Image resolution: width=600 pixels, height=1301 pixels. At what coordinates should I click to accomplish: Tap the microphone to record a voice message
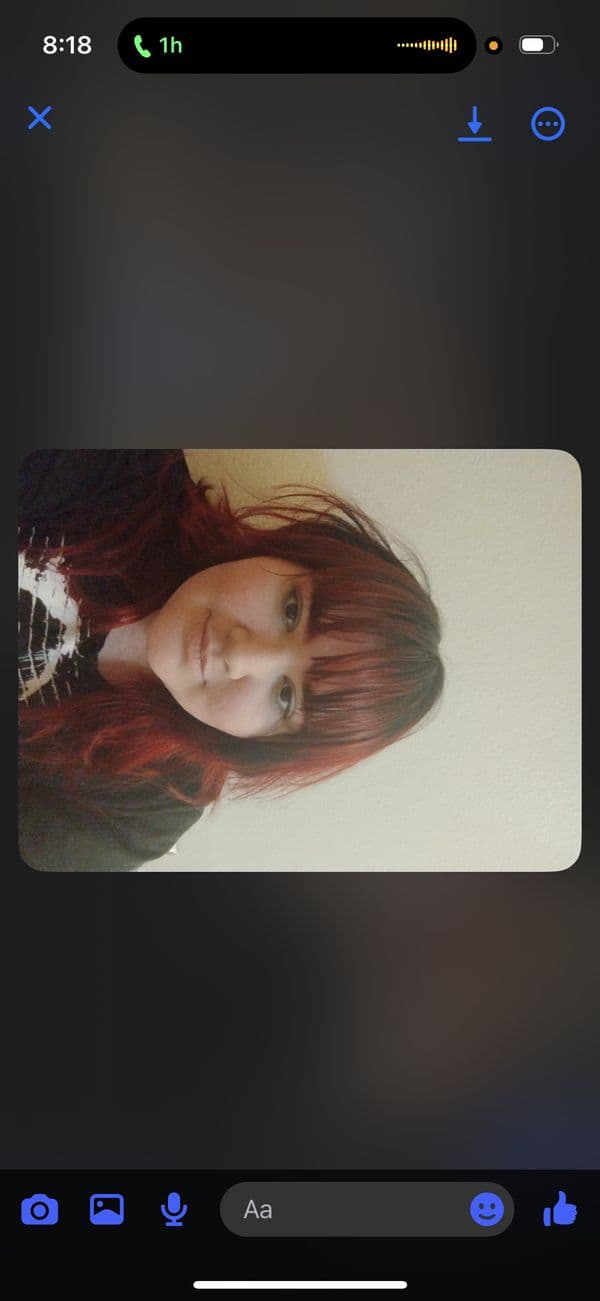tap(174, 1210)
